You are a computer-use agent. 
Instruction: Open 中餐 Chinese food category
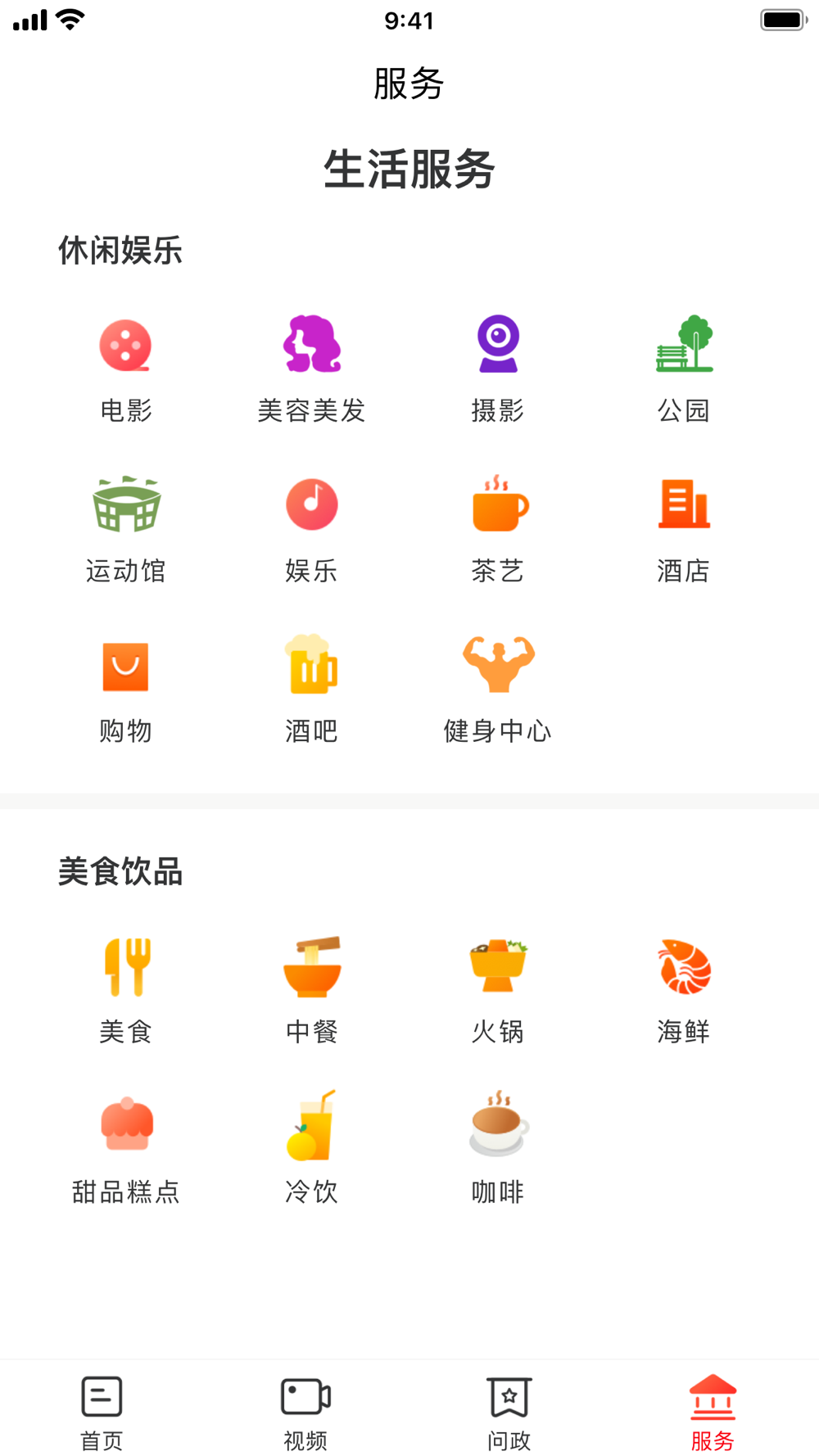311,991
